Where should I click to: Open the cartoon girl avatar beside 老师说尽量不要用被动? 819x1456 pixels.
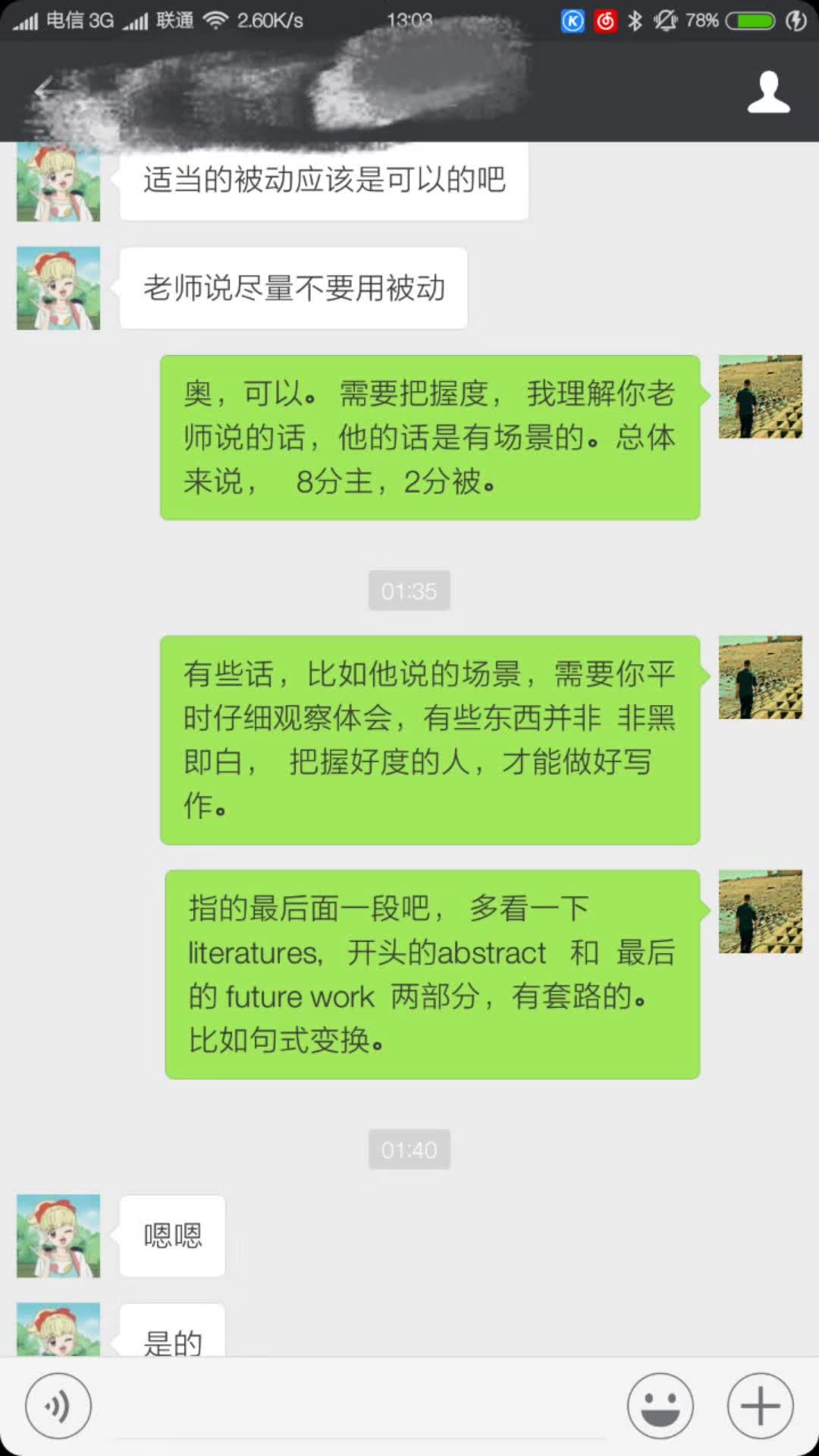pyautogui.click(x=58, y=288)
